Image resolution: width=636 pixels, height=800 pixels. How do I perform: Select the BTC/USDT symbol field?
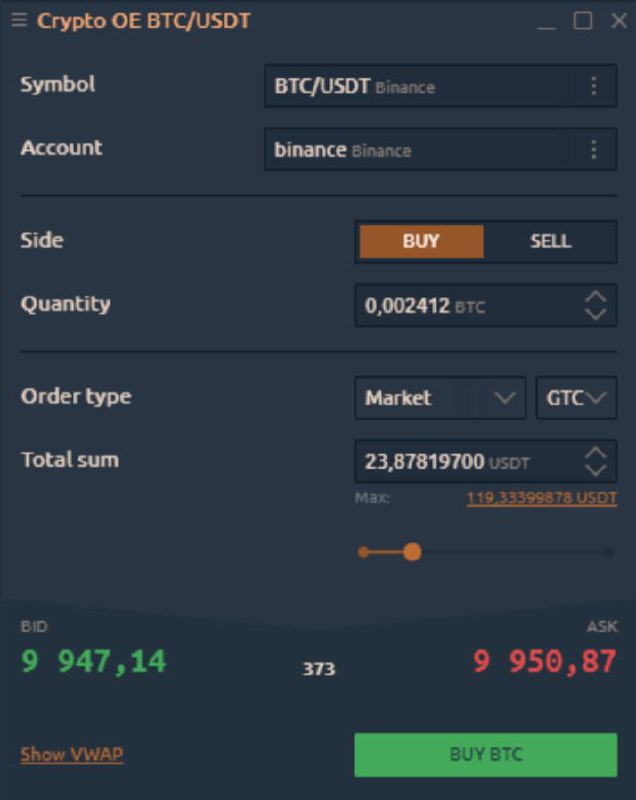pos(416,86)
